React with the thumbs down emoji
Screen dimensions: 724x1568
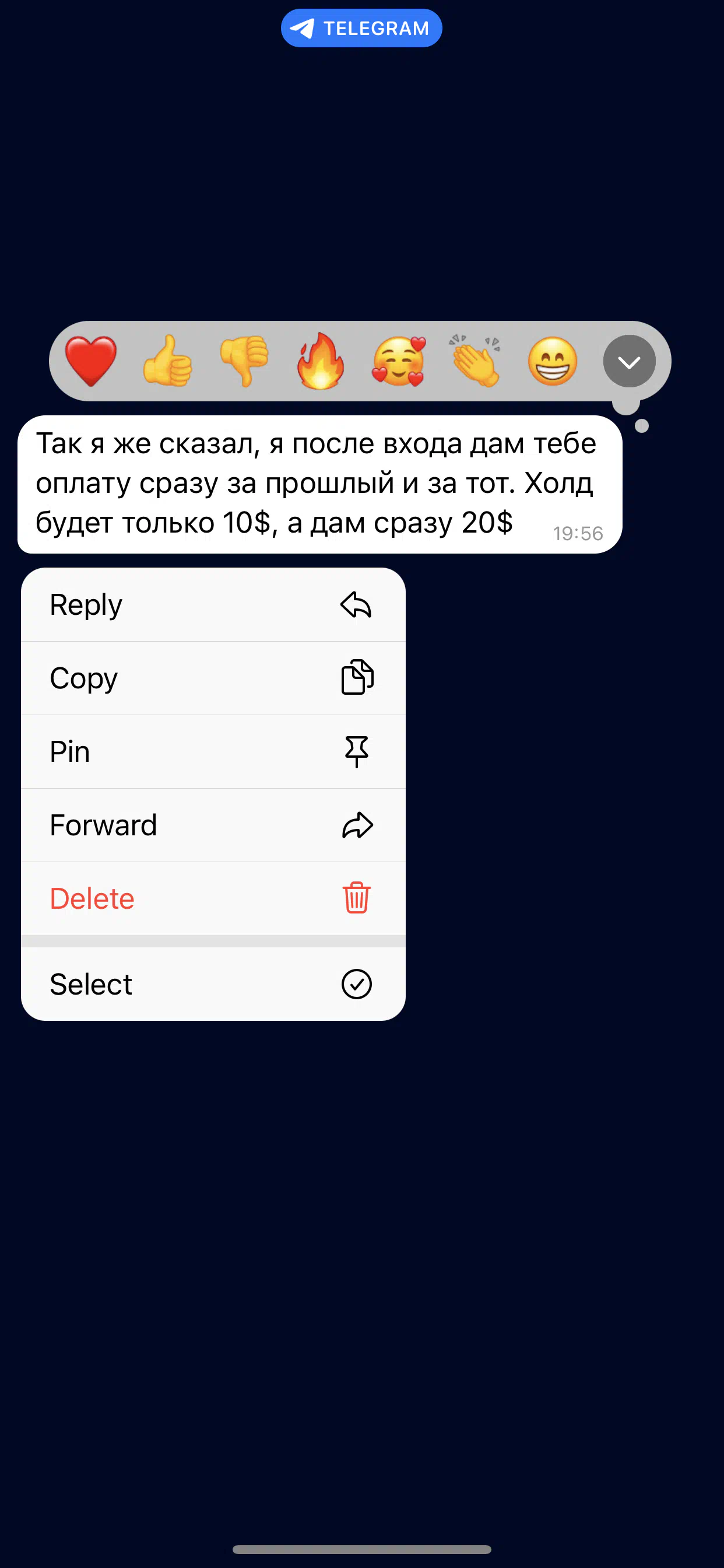click(x=244, y=361)
